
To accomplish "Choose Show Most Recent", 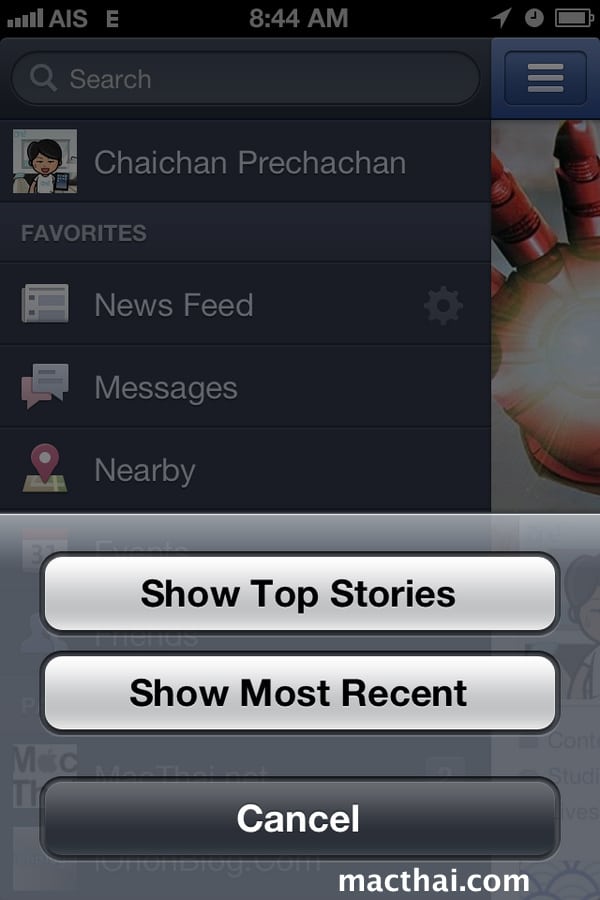I will pos(298,692).
